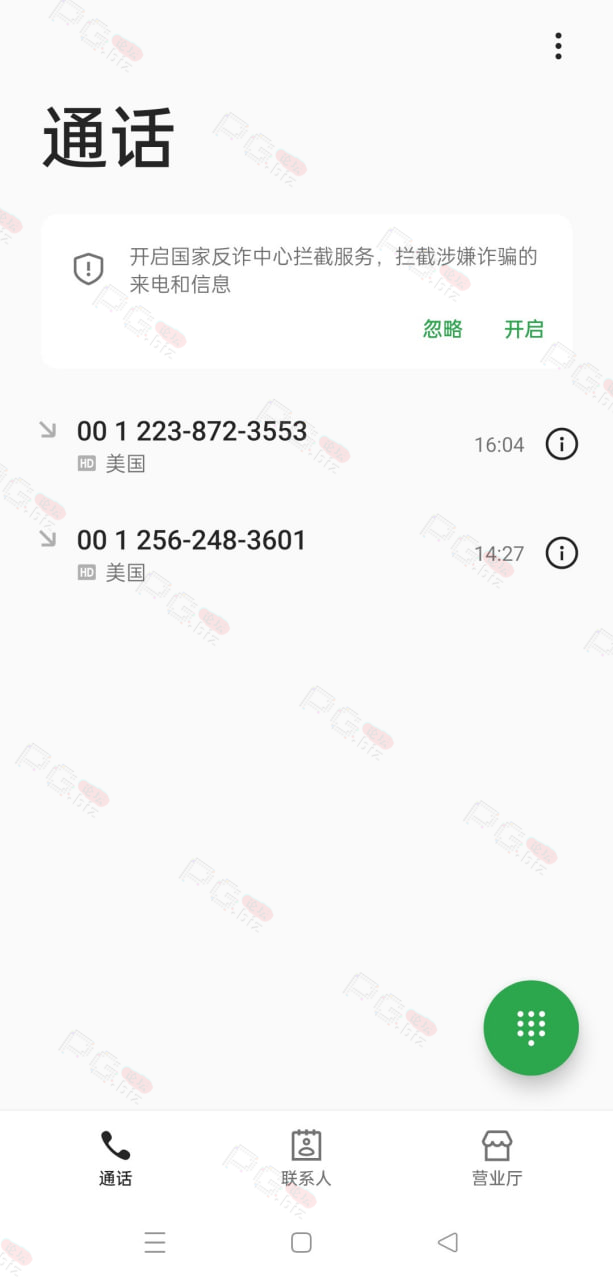Go back using the system back button
Image resolution: width=613 pixels, height=1280 pixels.
point(448,1242)
